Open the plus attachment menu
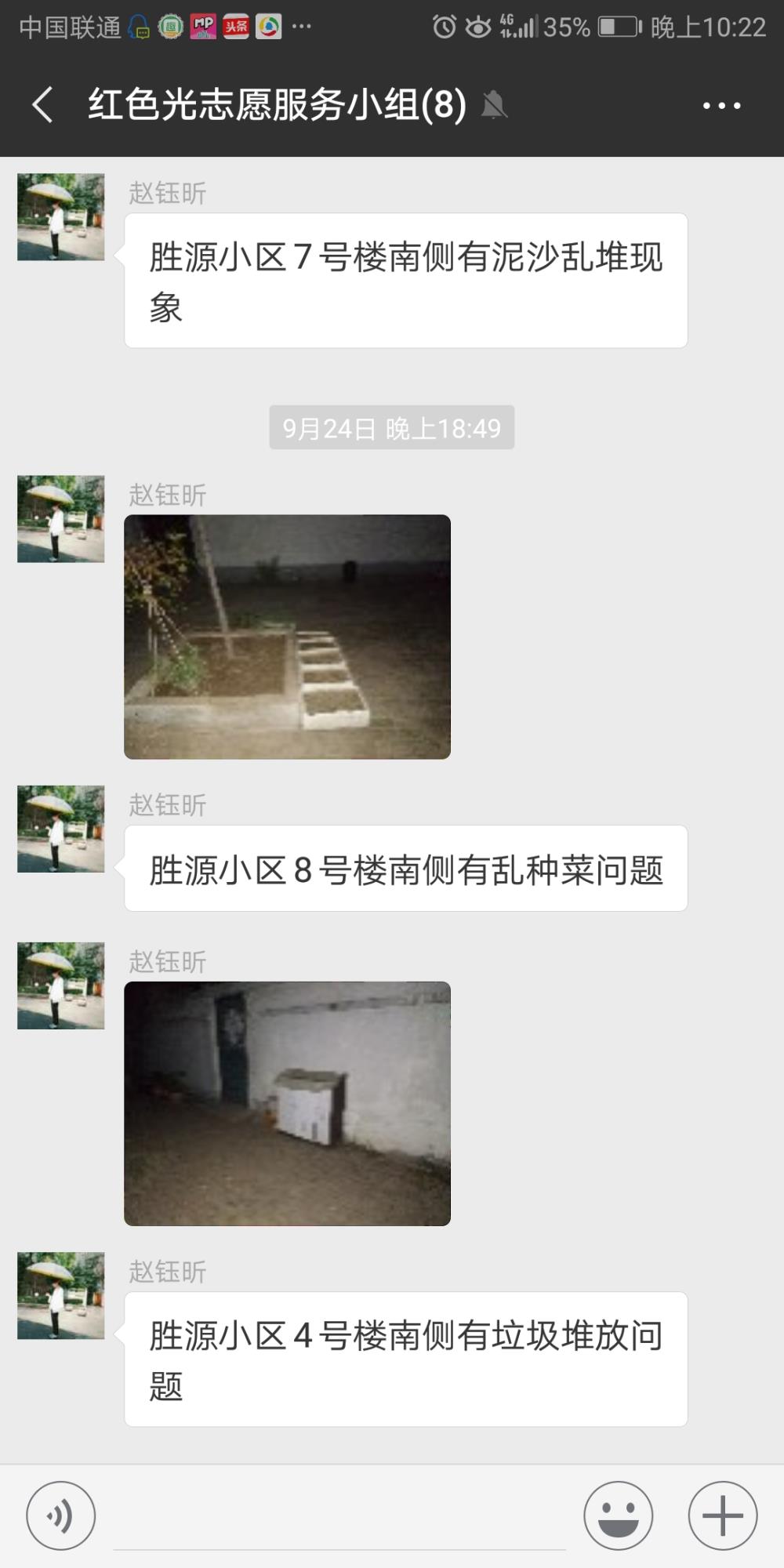 723,1515
